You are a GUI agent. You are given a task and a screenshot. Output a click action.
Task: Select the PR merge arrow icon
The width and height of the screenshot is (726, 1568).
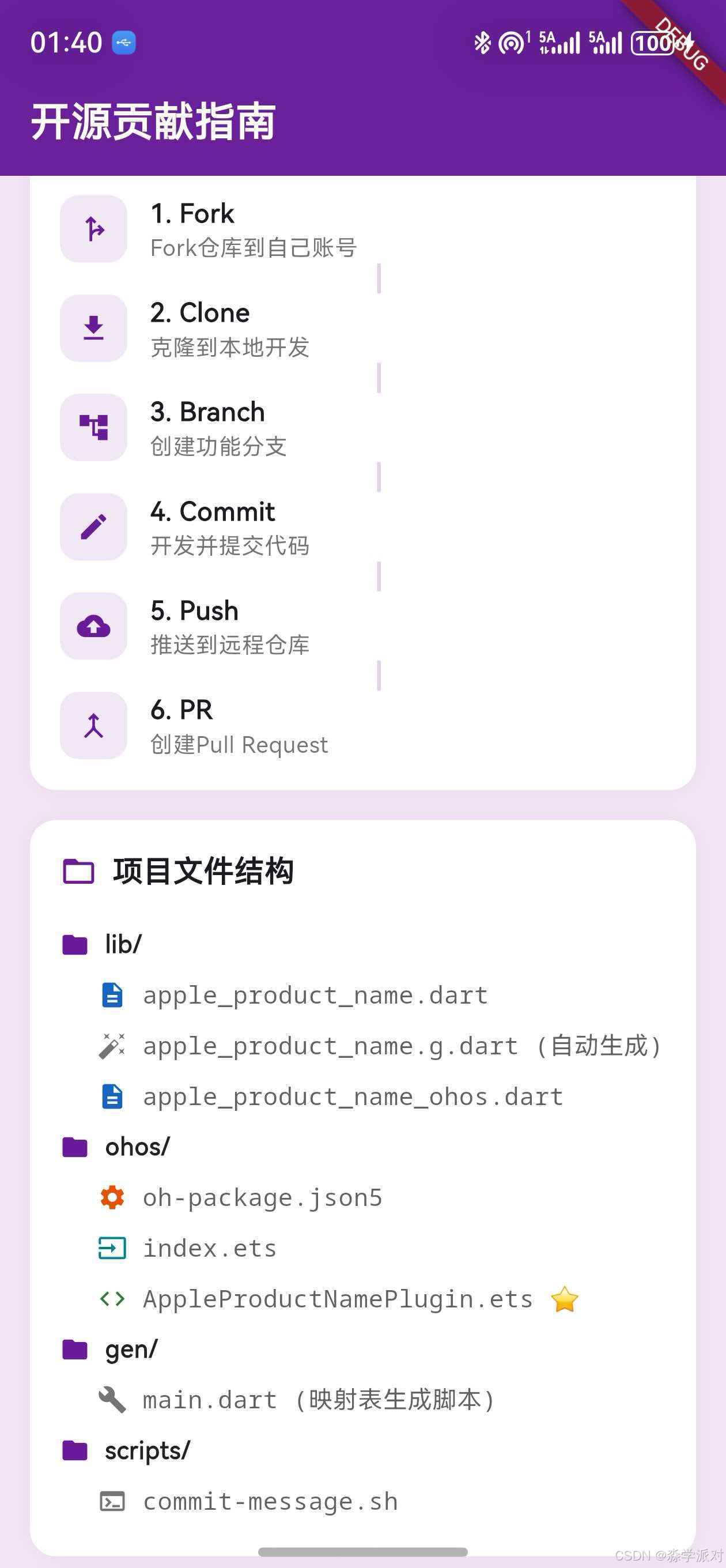pyautogui.click(x=93, y=727)
